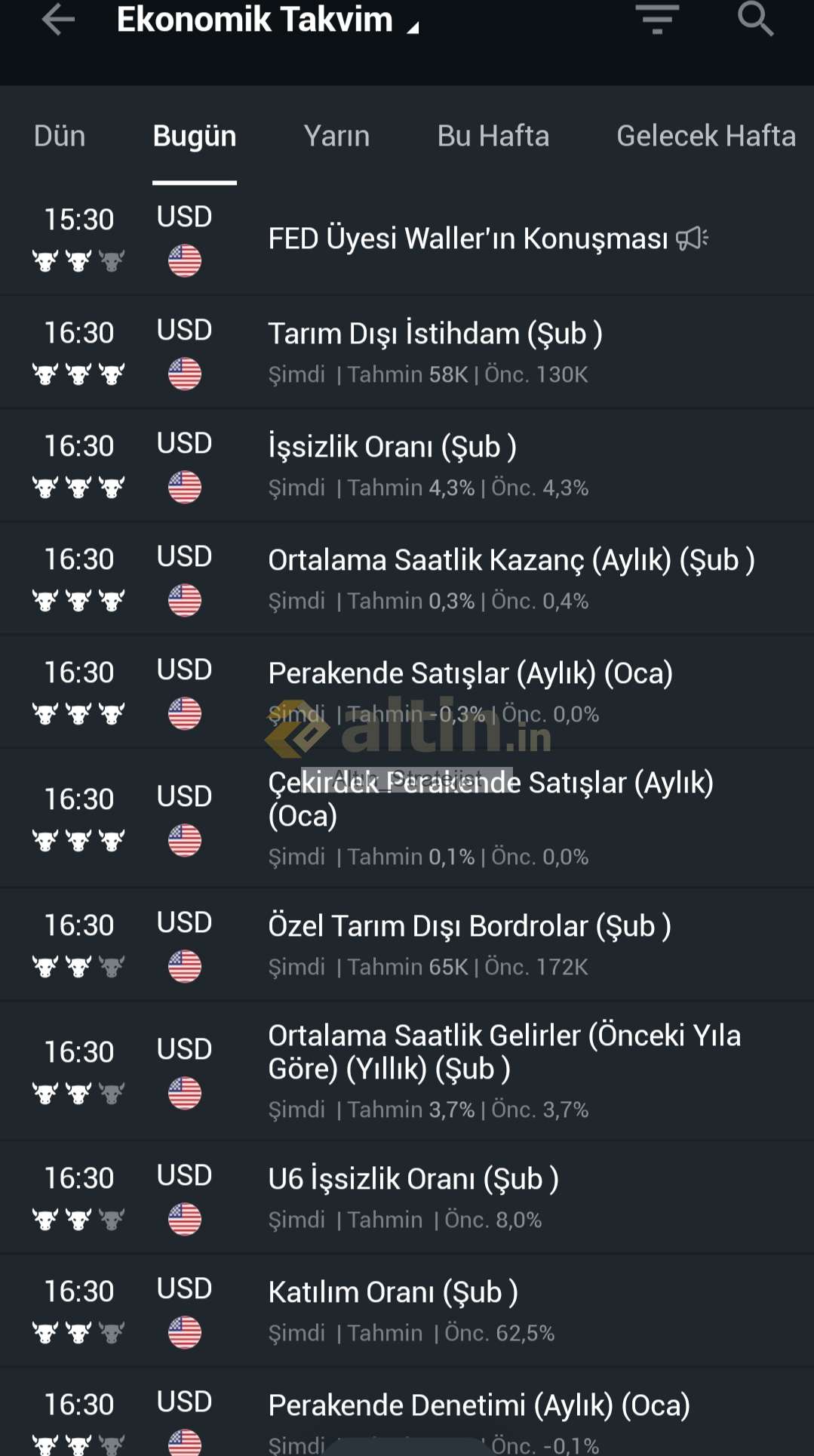This screenshot has width=814, height=1456.
Task: Go back using the arrow icon
Action: (x=58, y=20)
